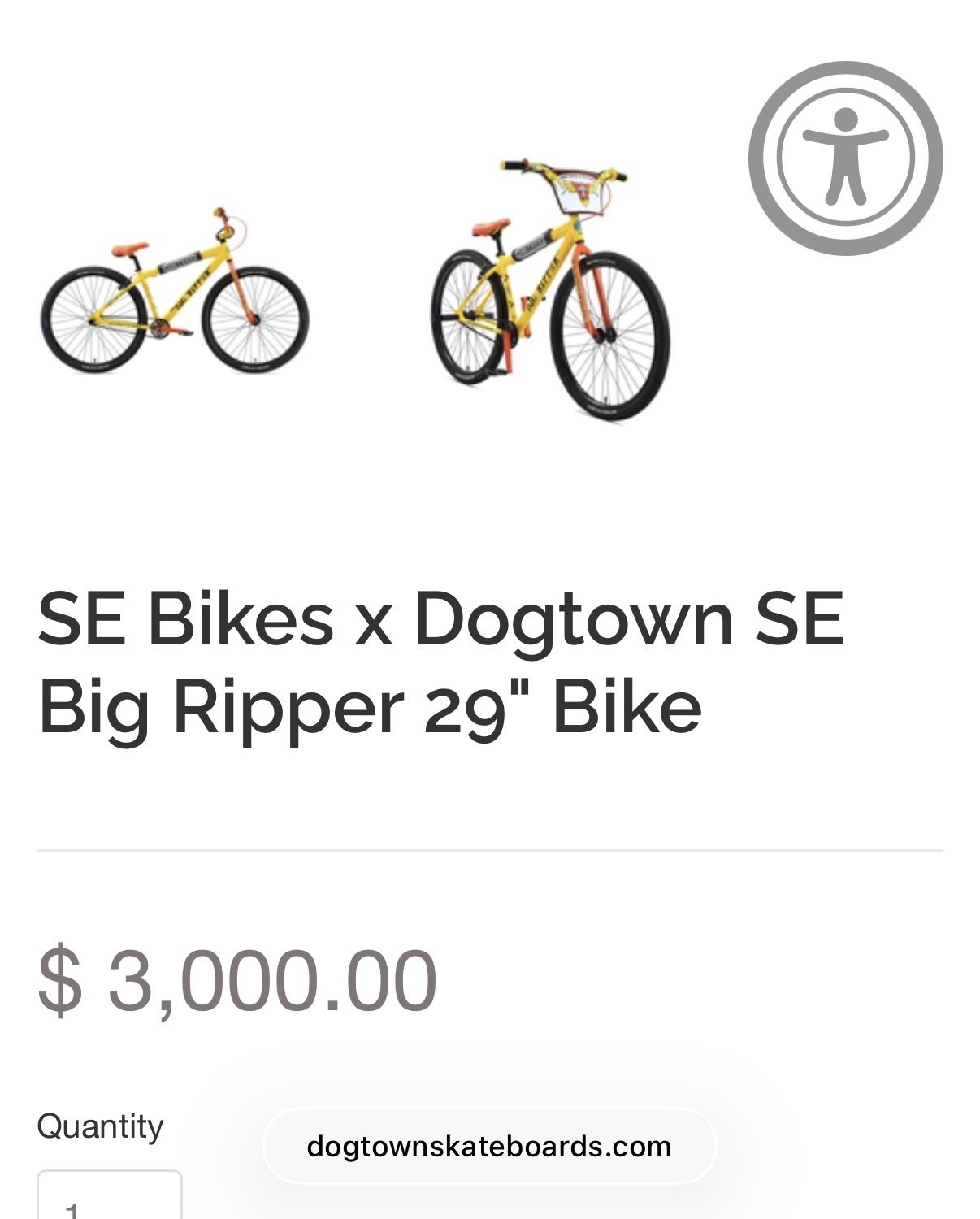The width and height of the screenshot is (980, 1219).
Task: Click inside the quantity number box
Action: point(110,1203)
